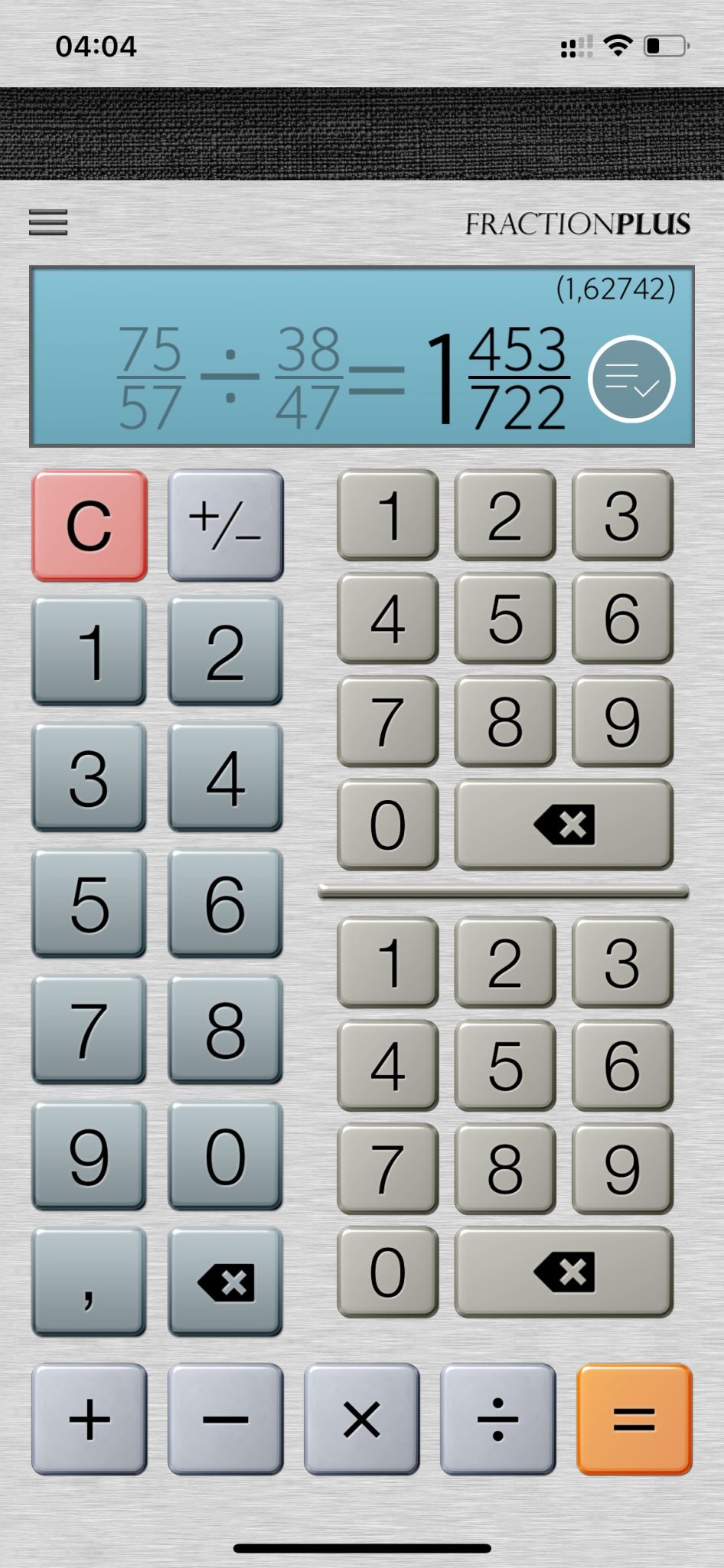The height and width of the screenshot is (1568, 724).
Task: Click the result details circle icon on display
Action: click(x=632, y=379)
